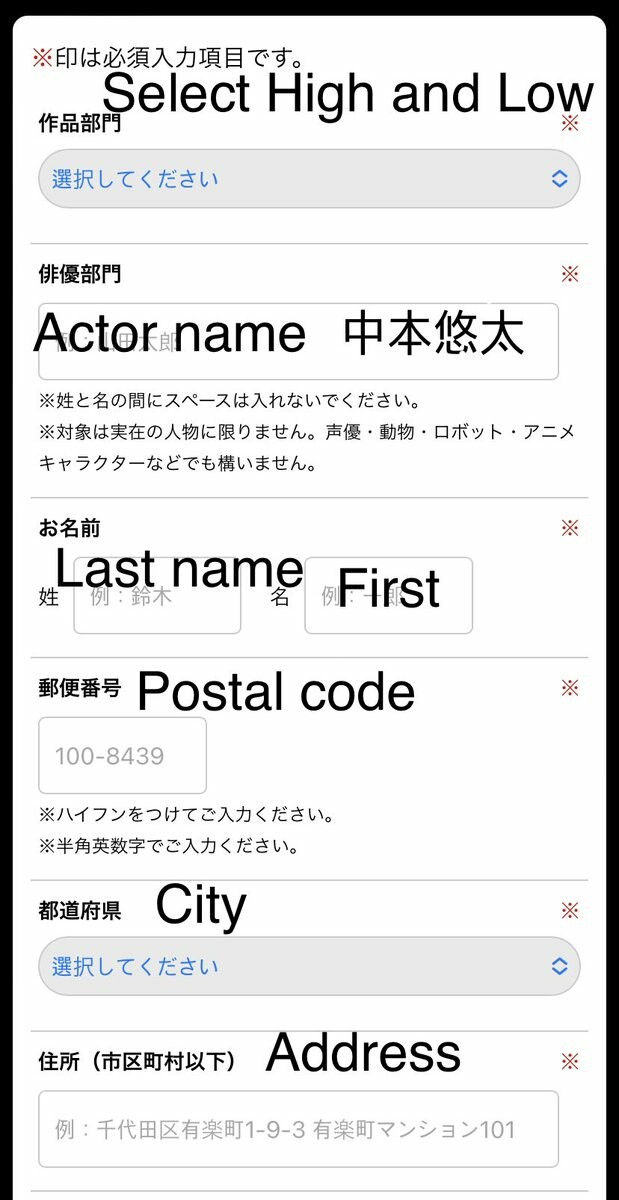Focus the 姓 last name field

click(157, 596)
